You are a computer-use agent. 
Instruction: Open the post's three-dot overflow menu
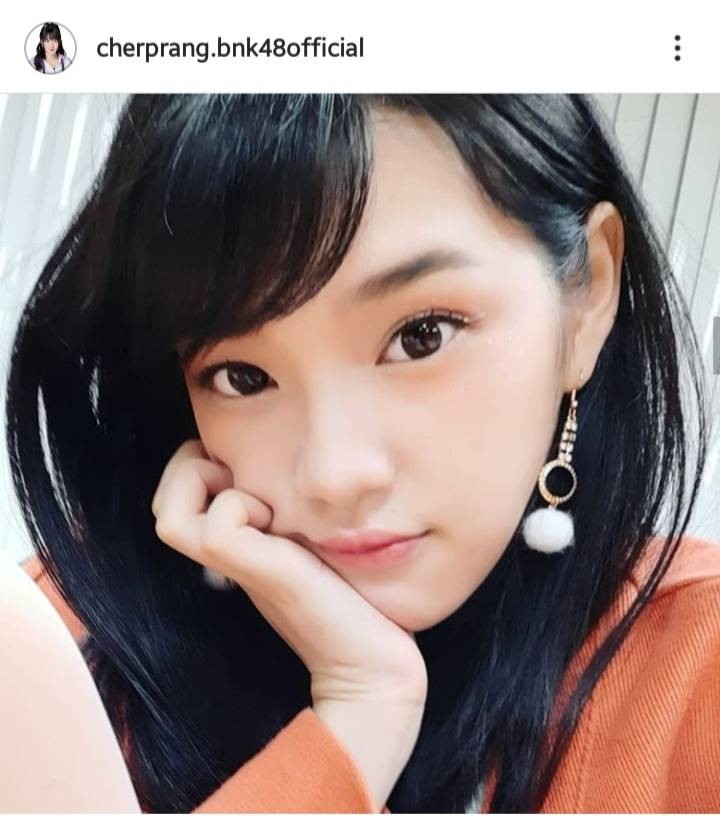click(x=677, y=47)
